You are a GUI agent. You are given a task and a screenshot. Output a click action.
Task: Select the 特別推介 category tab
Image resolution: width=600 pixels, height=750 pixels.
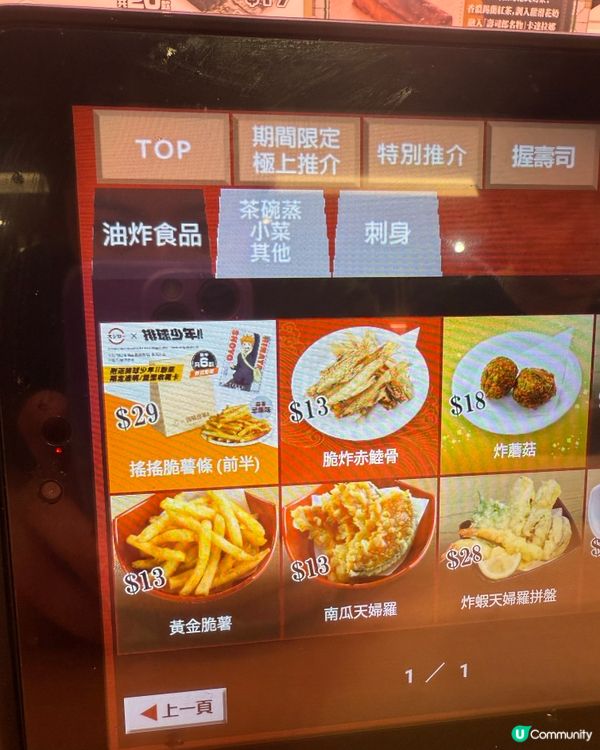(422, 155)
